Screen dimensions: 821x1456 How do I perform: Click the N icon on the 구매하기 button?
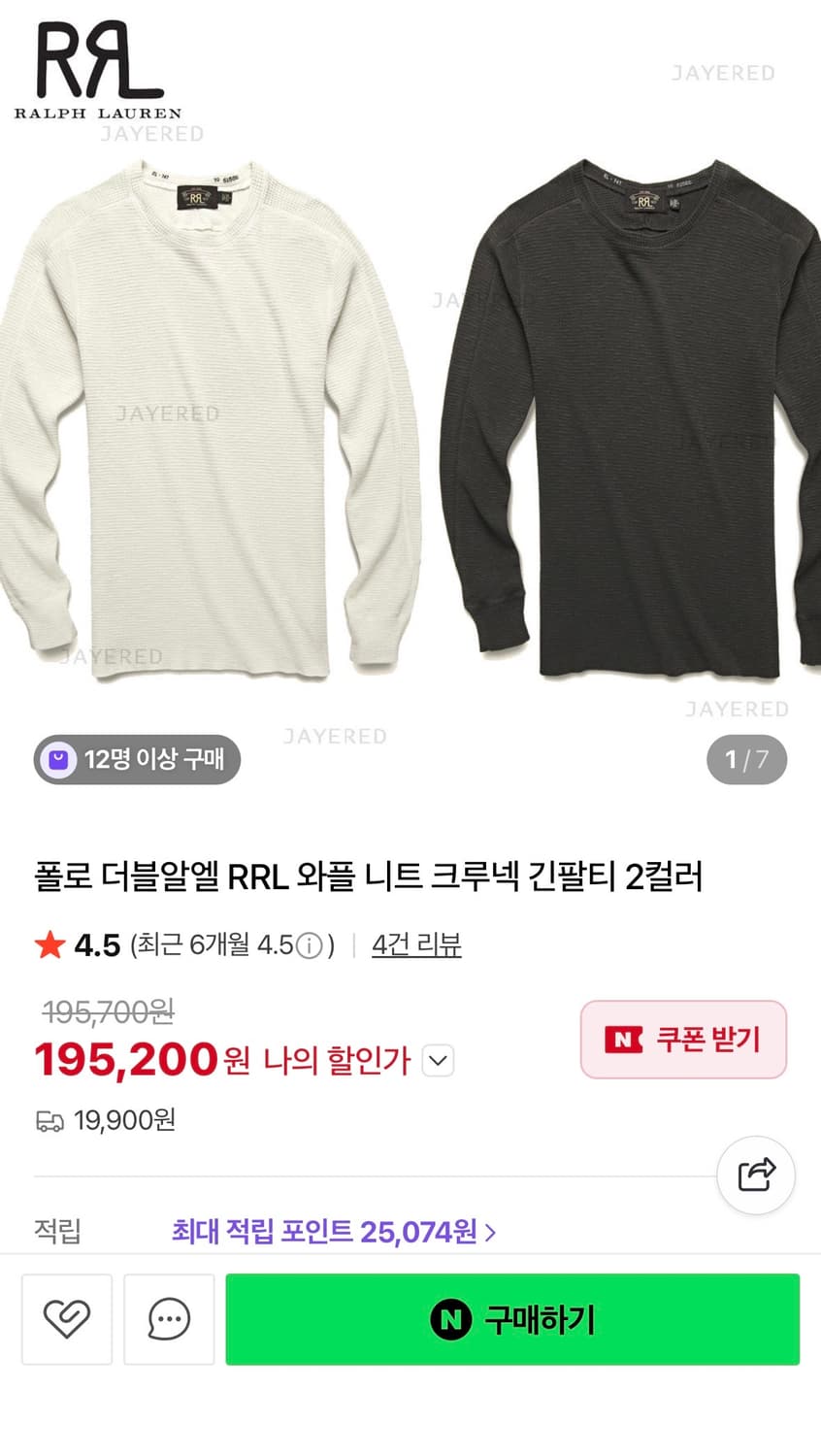click(x=452, y=1319)
